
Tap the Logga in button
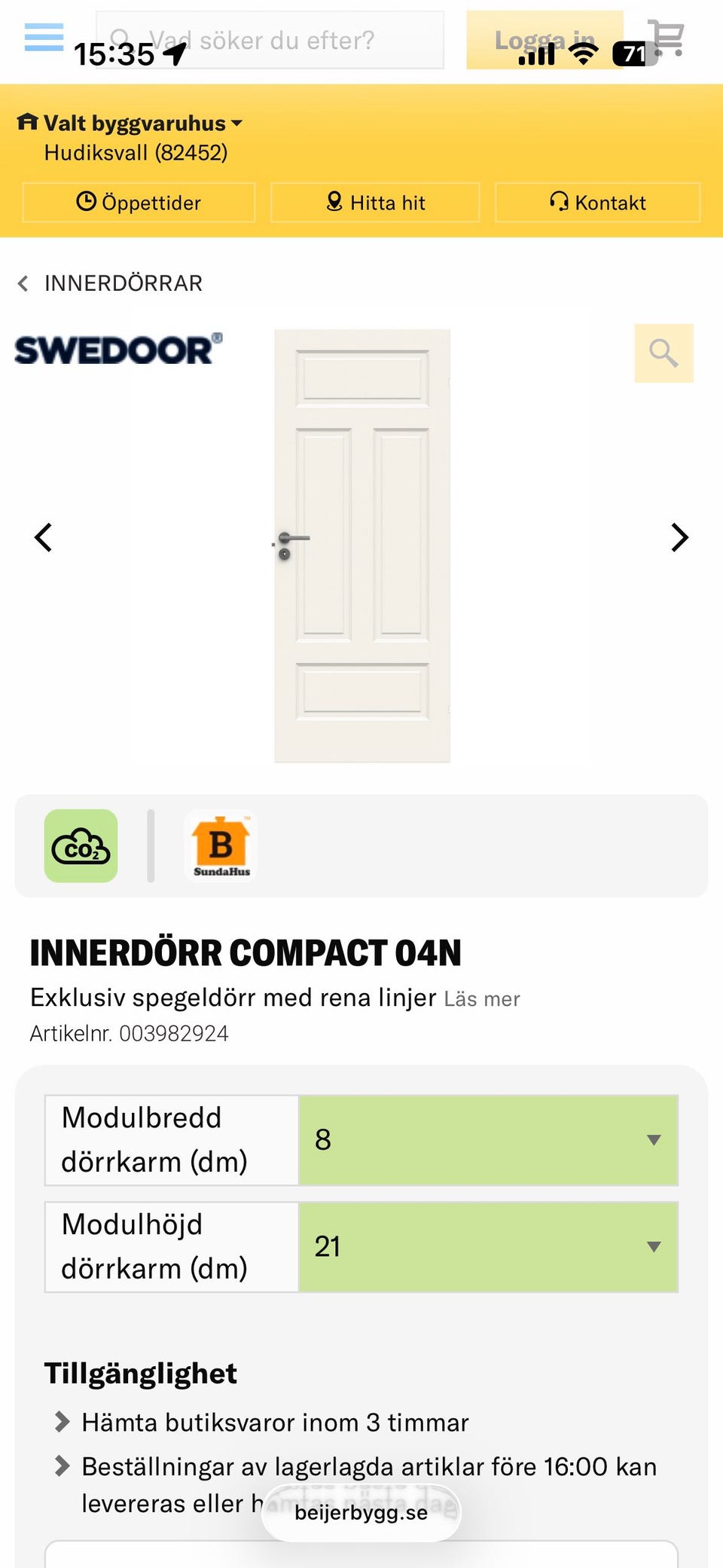[x=544, y=40]
